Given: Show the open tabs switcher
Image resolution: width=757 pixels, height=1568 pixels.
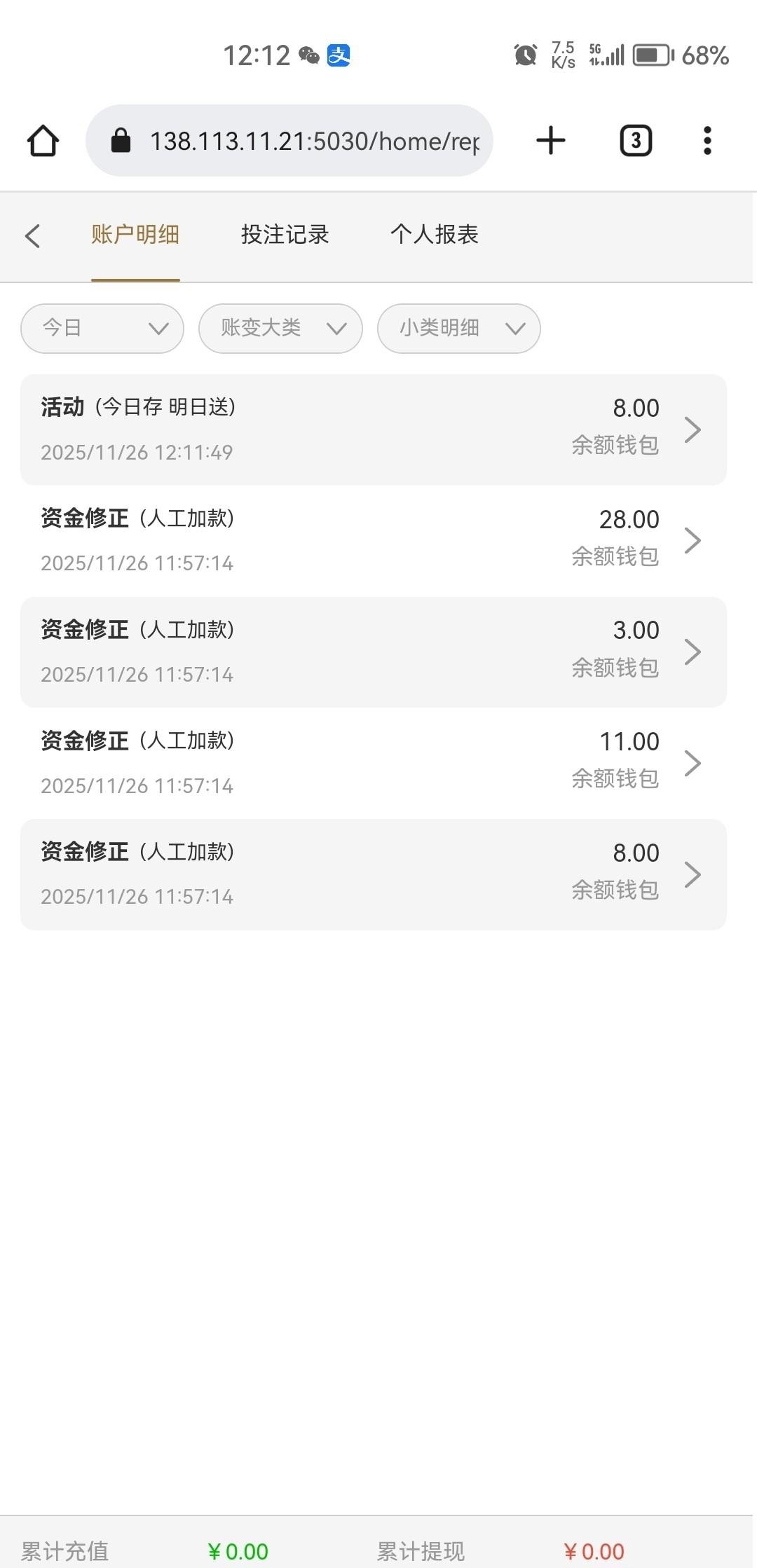Looking at the screenshot, I should click(x=636, y=141).
